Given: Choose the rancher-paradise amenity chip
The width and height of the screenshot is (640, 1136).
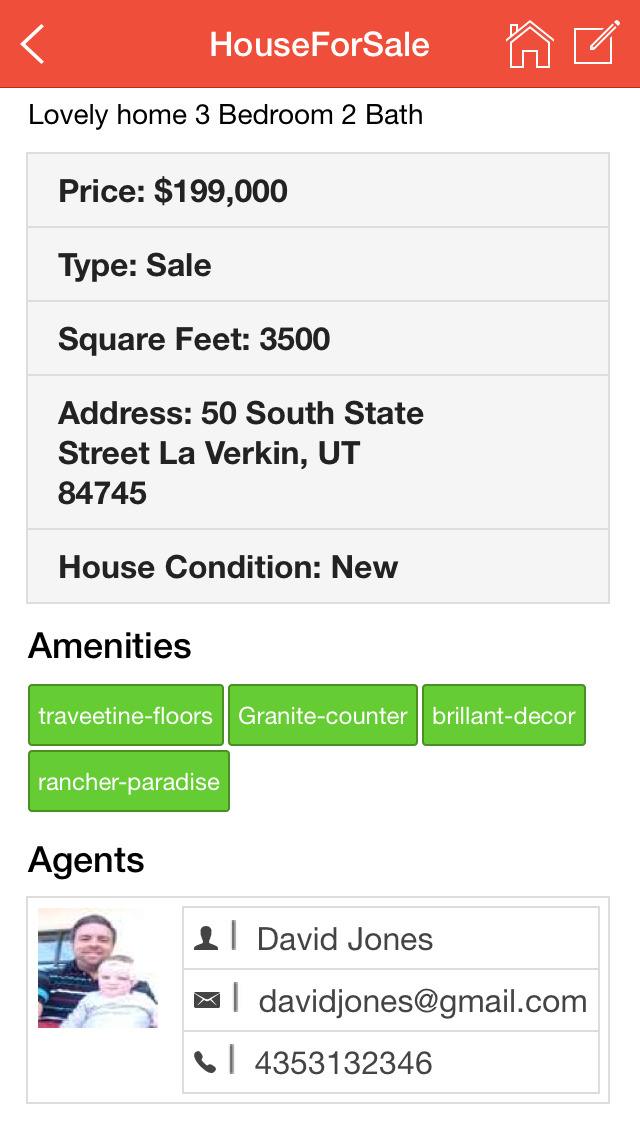Looking at the screenshot, I should [129, 781].
